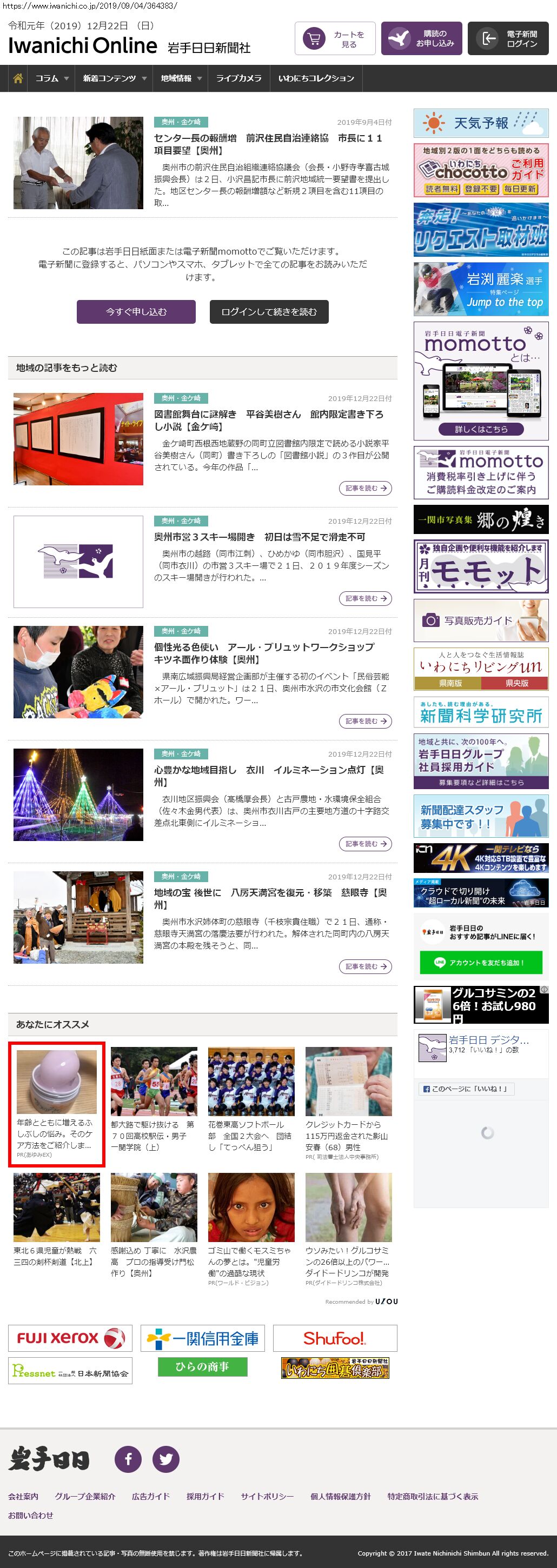Open the Twitter icon in footer
The height and width of the screenshot is (1568, 557).
coord(165,1459)
